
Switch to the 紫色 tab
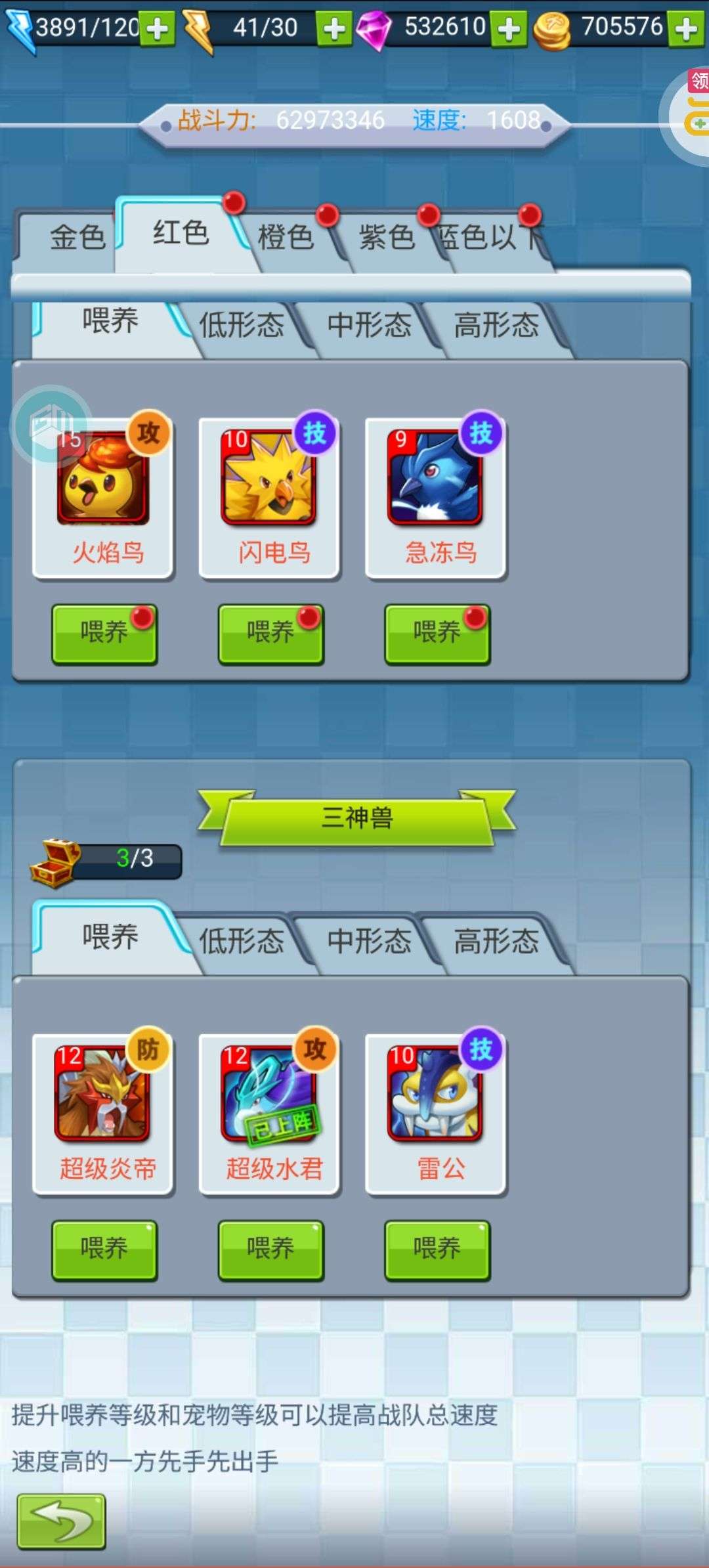pos(387,238)
